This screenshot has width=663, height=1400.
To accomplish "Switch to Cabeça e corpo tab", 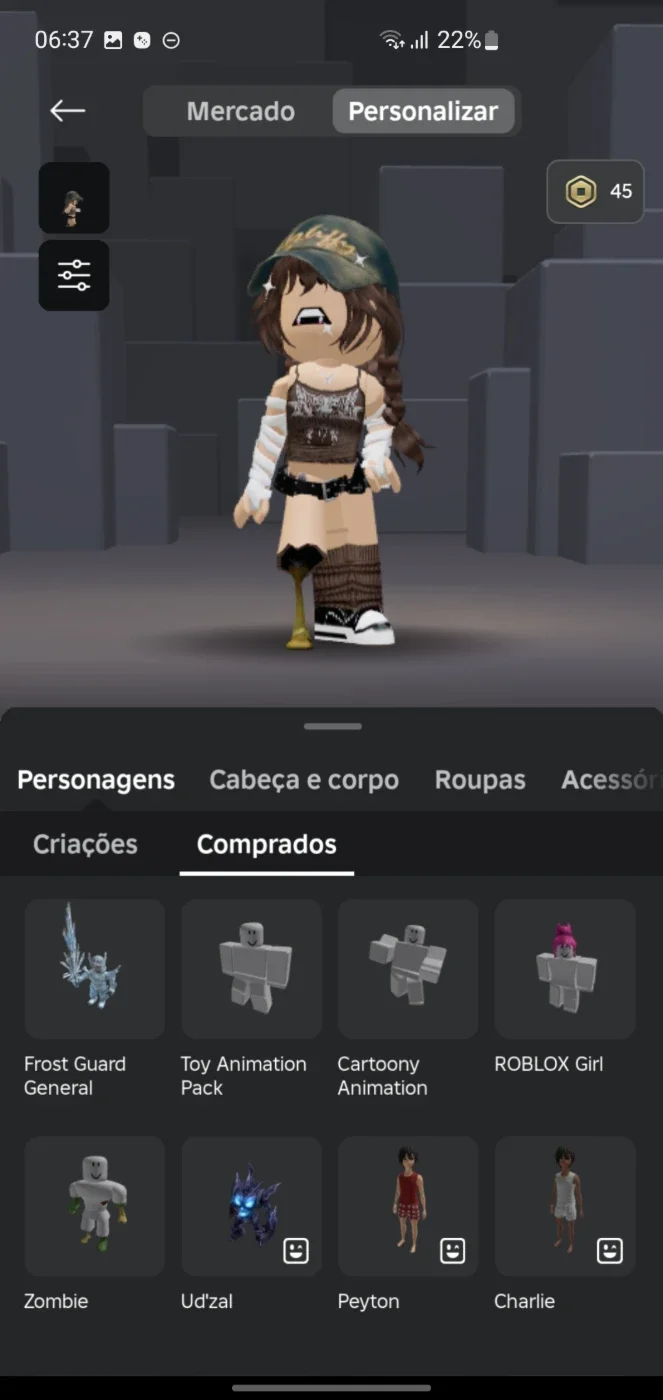I will (304, 780).
